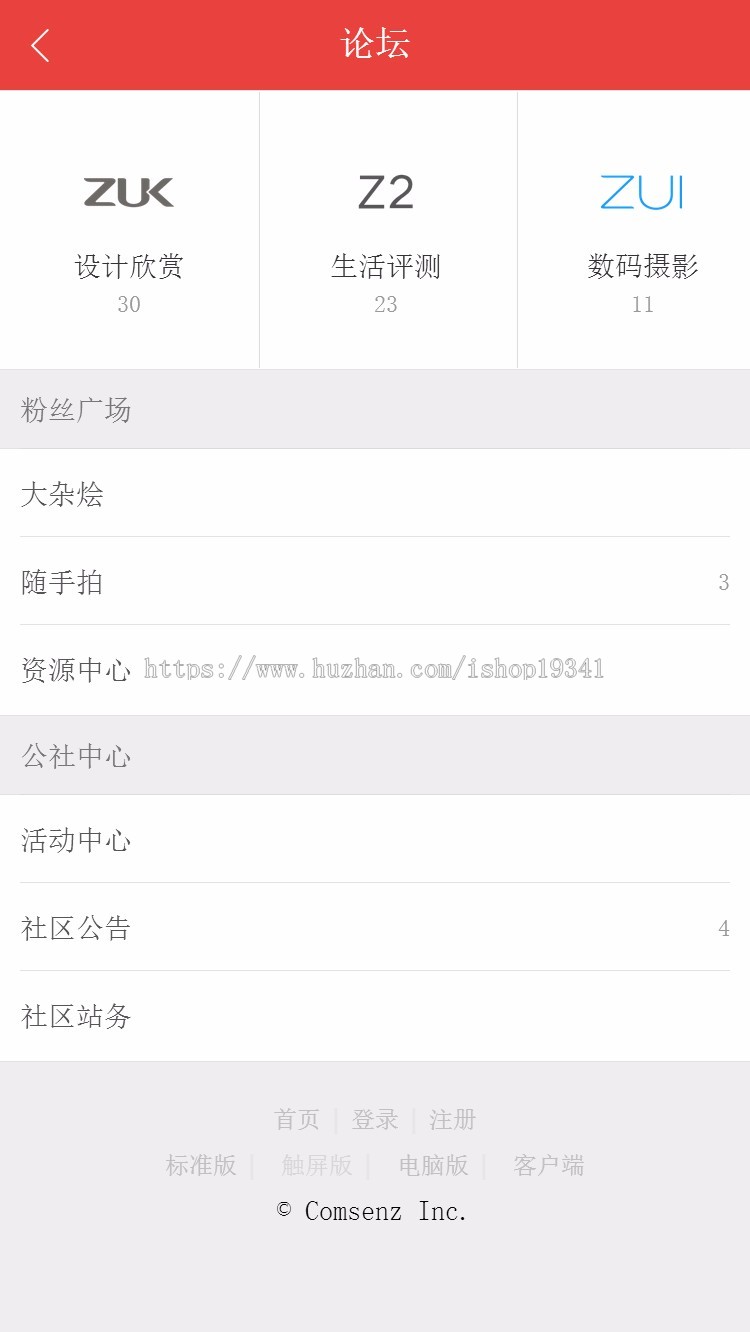Tap 注册 to register an account
The image size is (750, 1332).
pyautogui.click(x=452, y=1119)
